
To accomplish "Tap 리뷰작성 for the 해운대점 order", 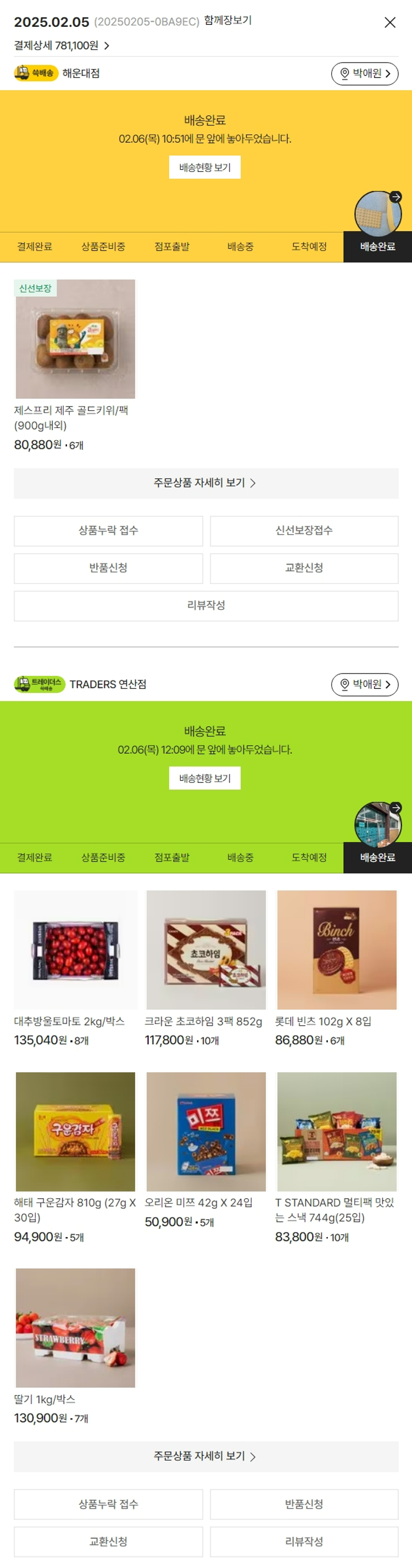I will [205, 605].
